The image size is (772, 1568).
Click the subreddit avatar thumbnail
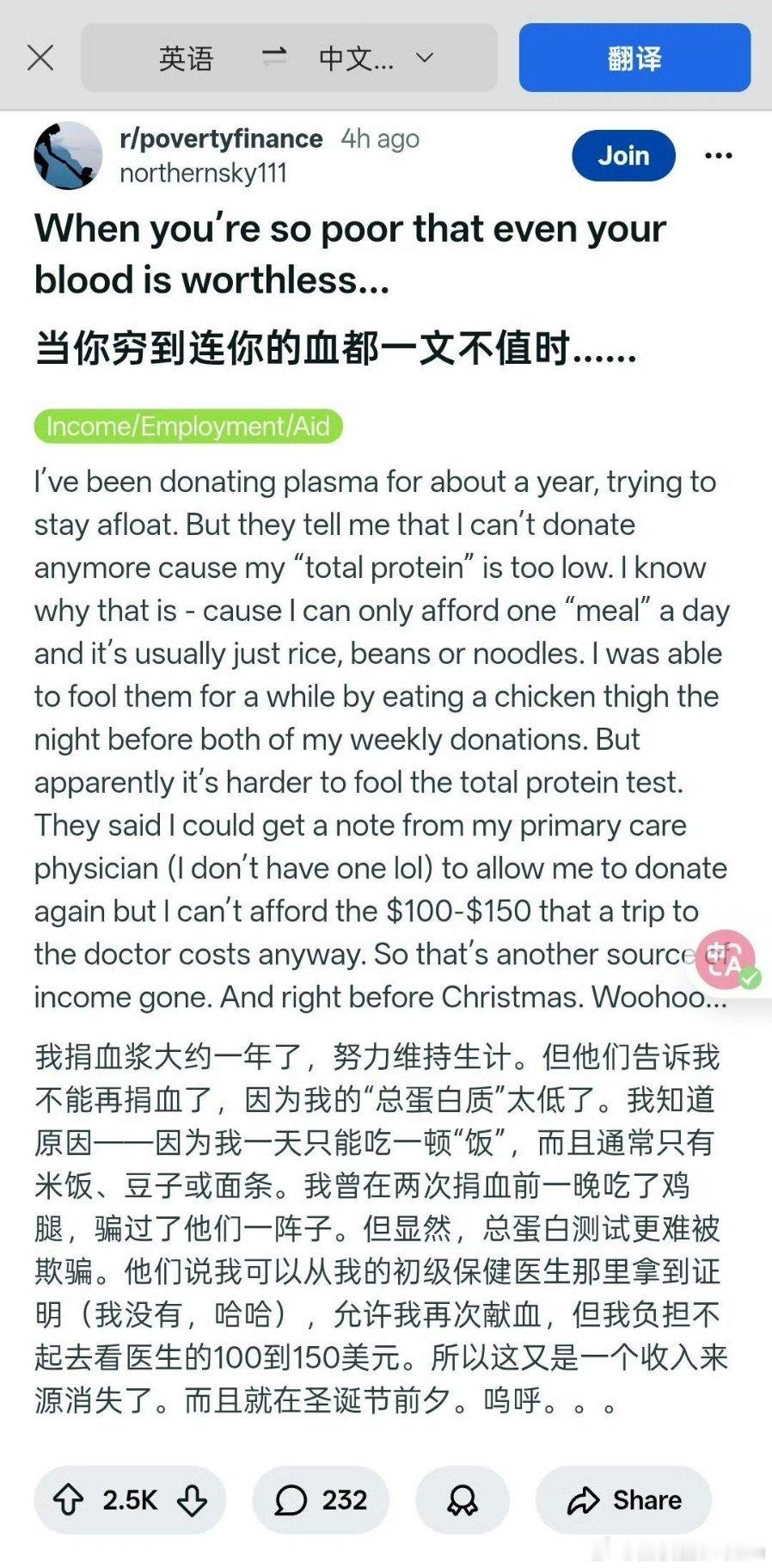[67, 157]
